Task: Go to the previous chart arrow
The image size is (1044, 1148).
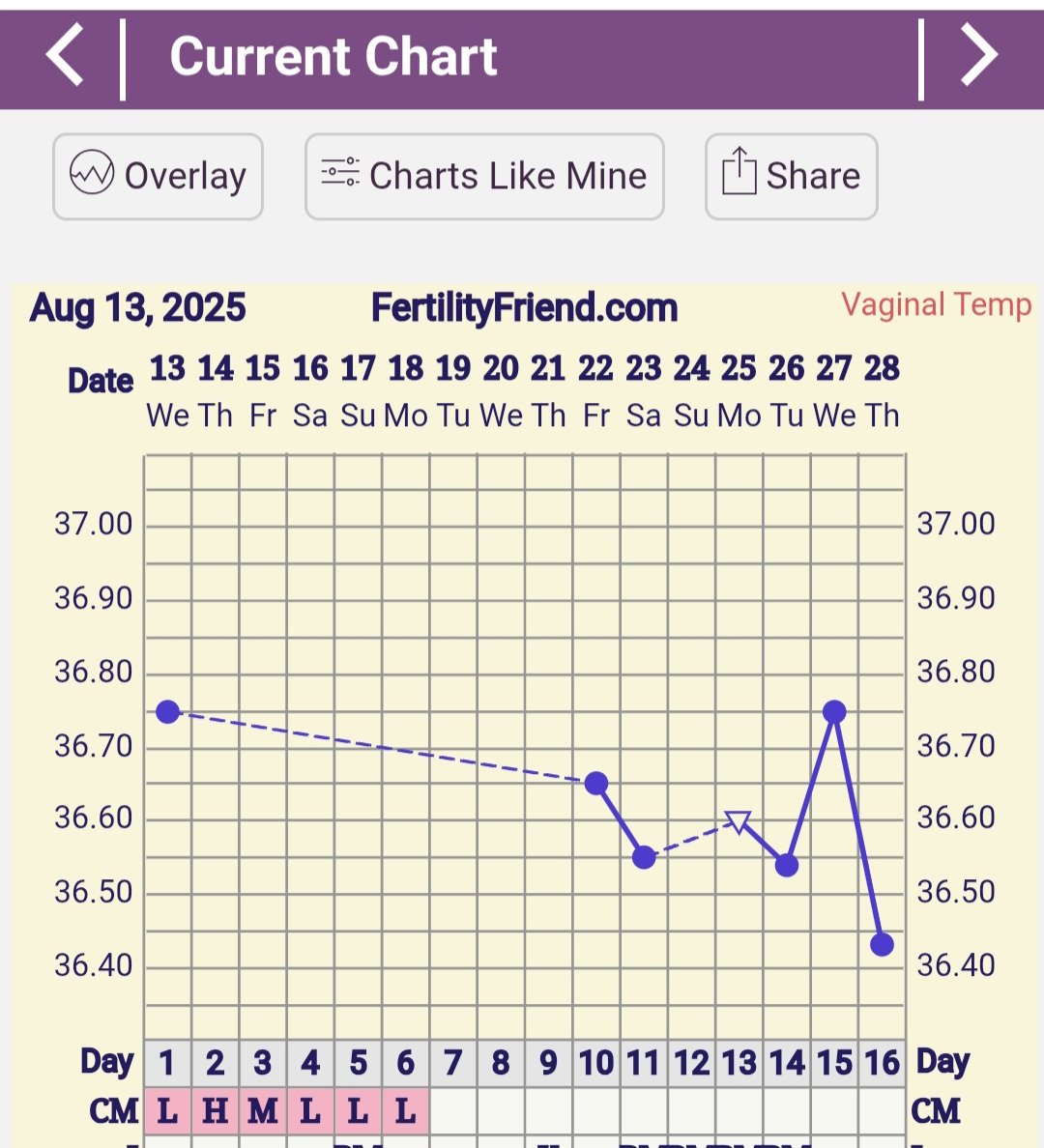Action: [66, 56]
